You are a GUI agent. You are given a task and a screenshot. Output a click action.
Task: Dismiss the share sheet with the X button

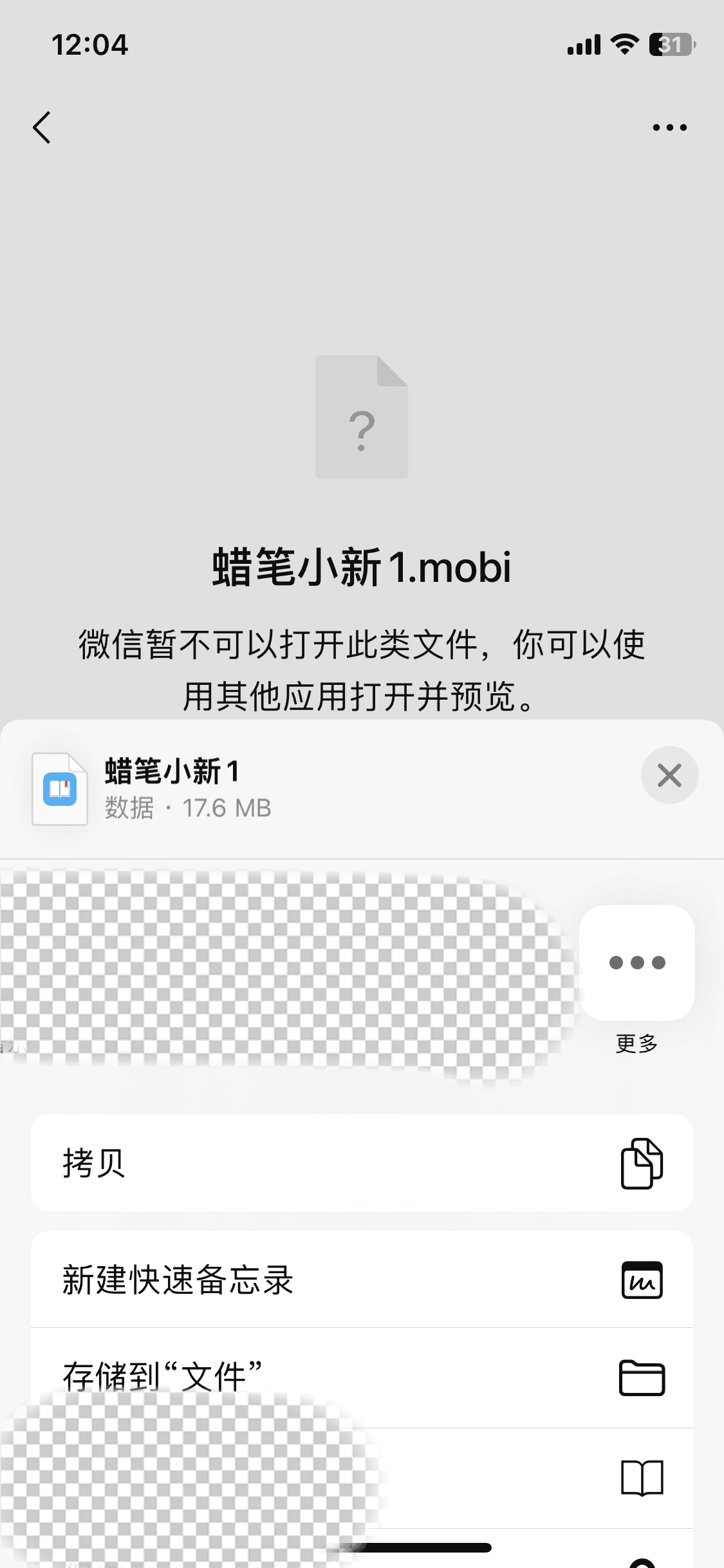pyautogui.click(x=669, y=776)
